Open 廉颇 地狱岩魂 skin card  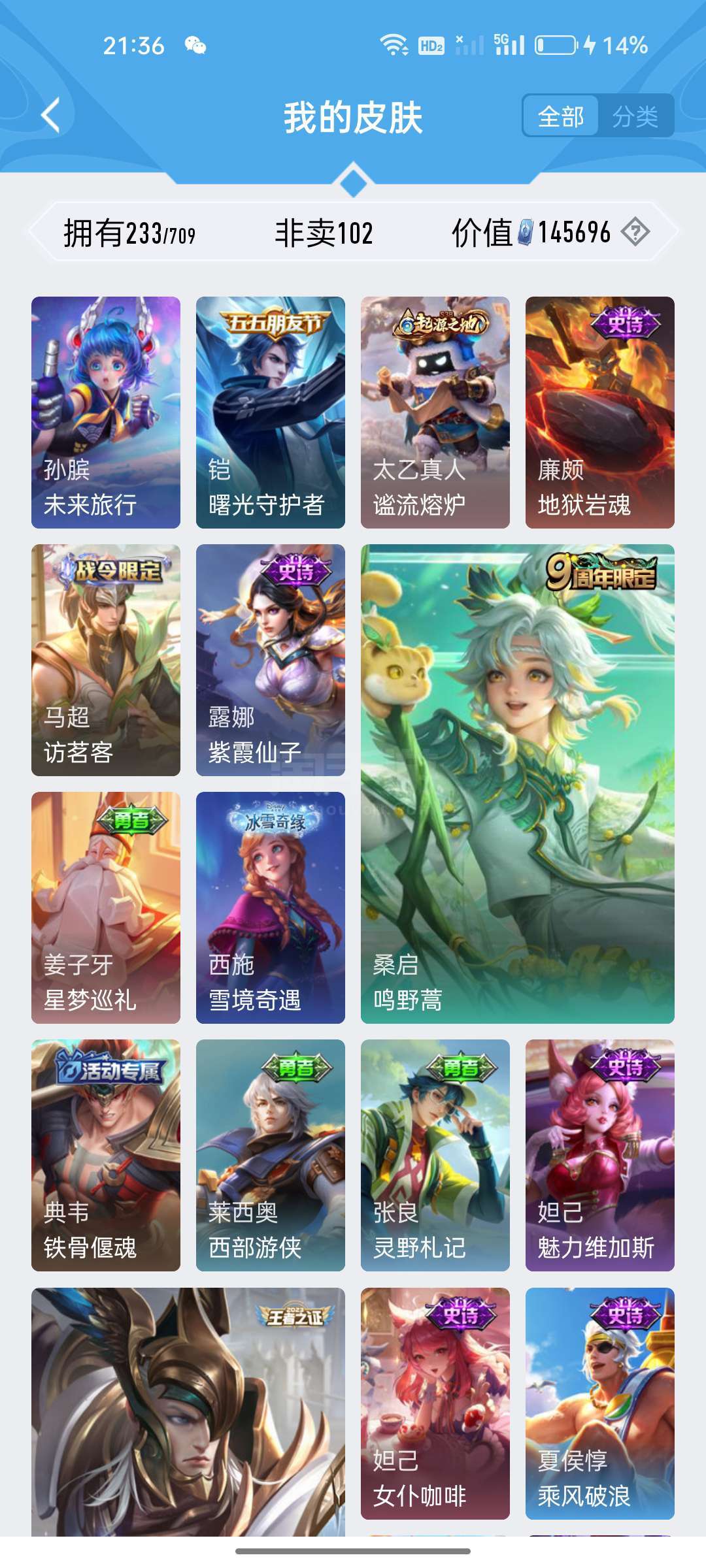(x=600, y=412)
